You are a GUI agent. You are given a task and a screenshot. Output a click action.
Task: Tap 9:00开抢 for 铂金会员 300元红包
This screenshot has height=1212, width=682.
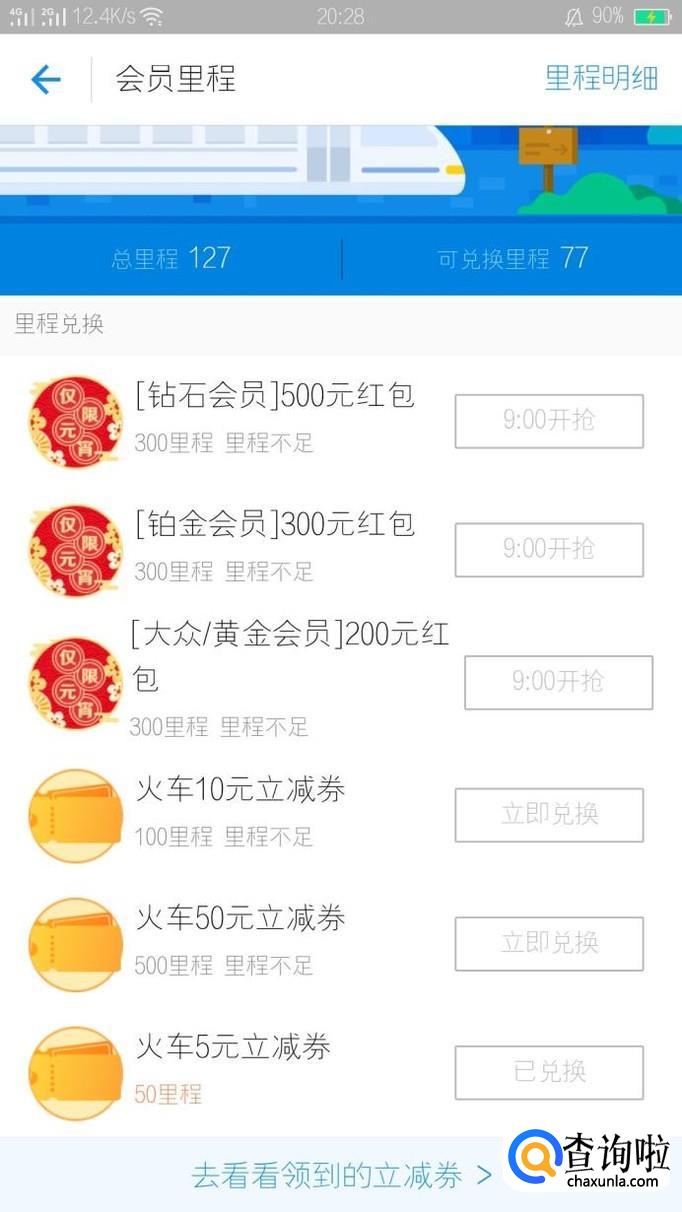[x=549, y=549]
